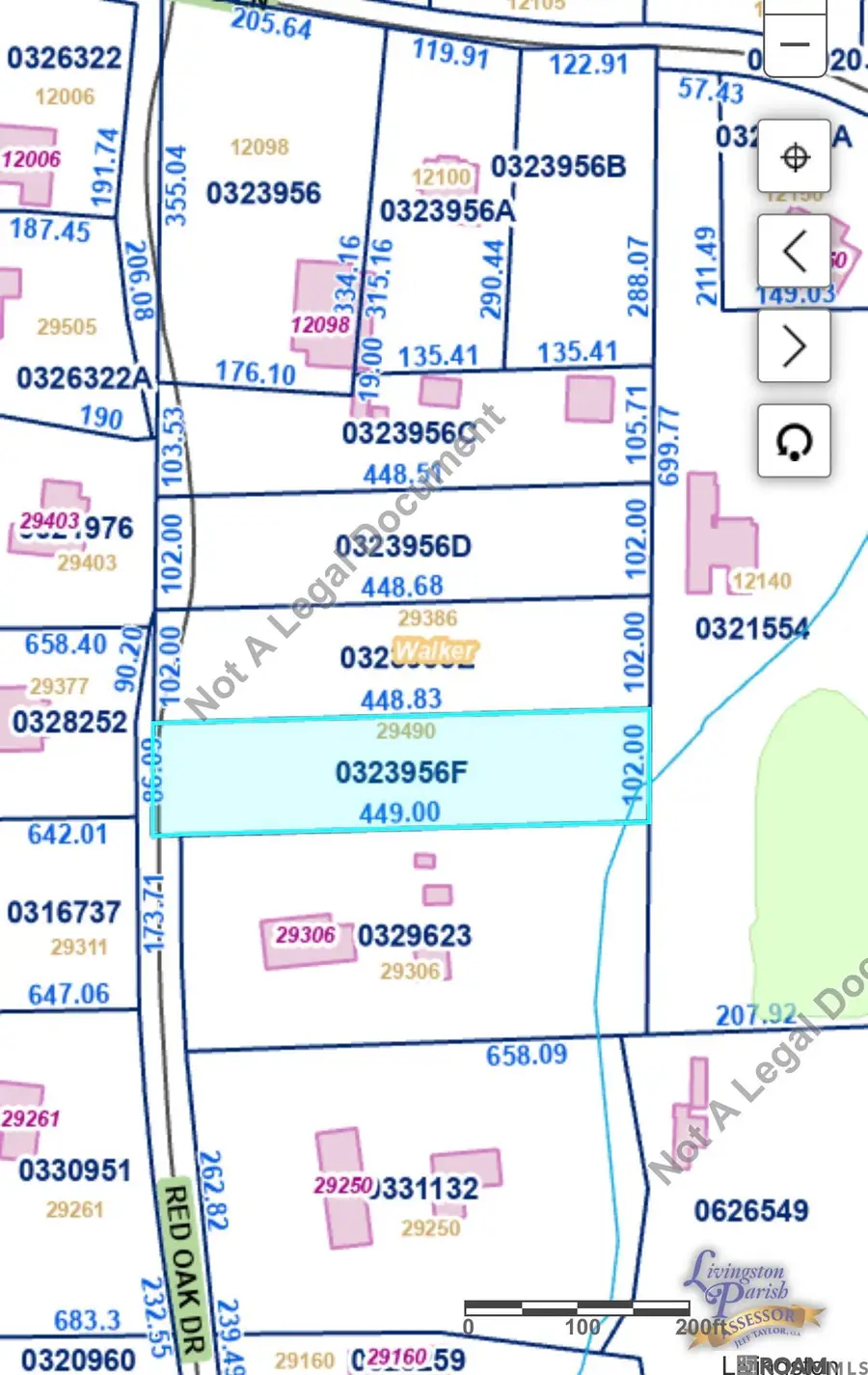Select parcel 0329623 containing building 29306
Viewport: 868px width, 1375px height.
coord(415,936)
